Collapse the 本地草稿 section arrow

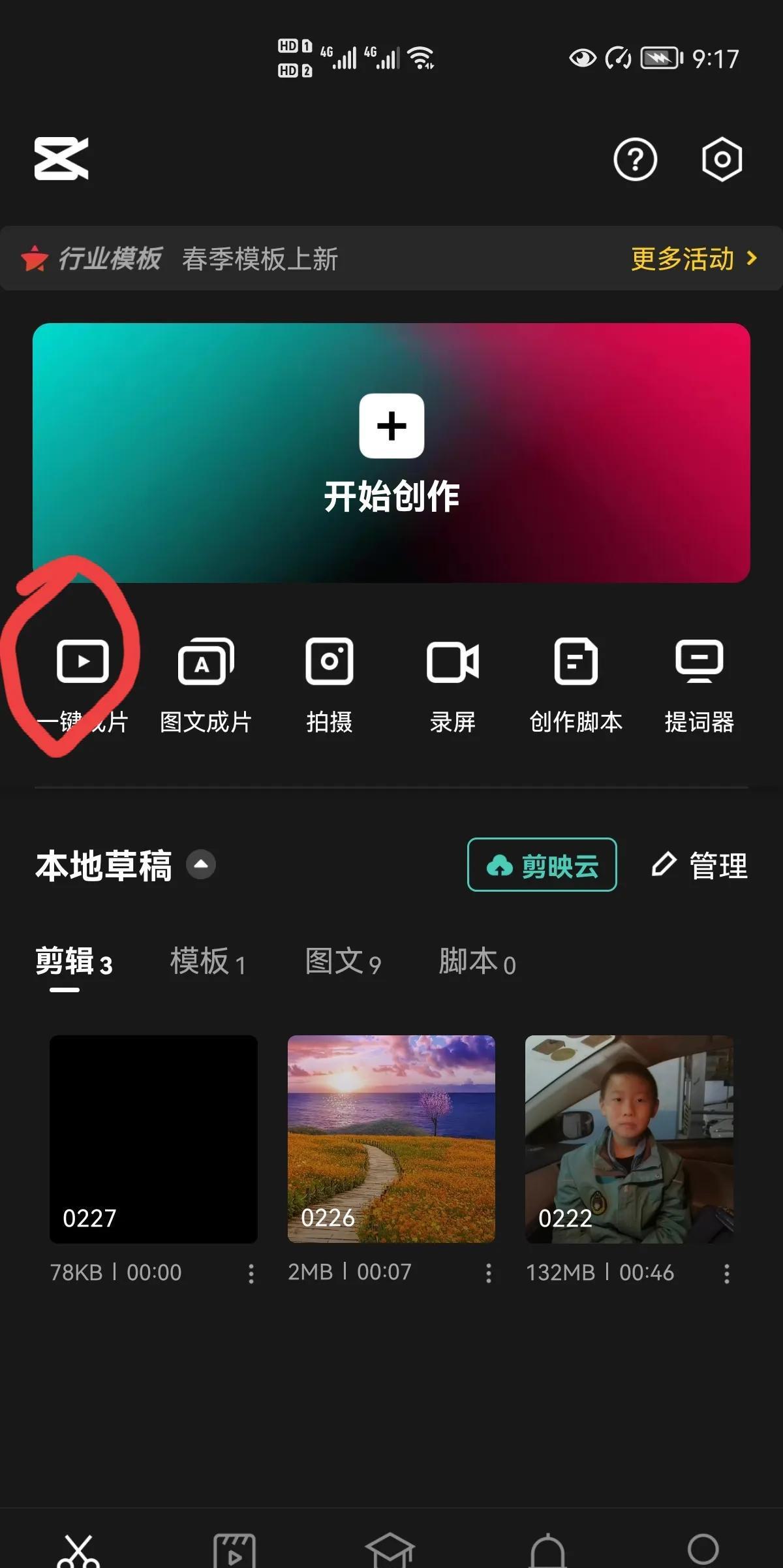201,864
